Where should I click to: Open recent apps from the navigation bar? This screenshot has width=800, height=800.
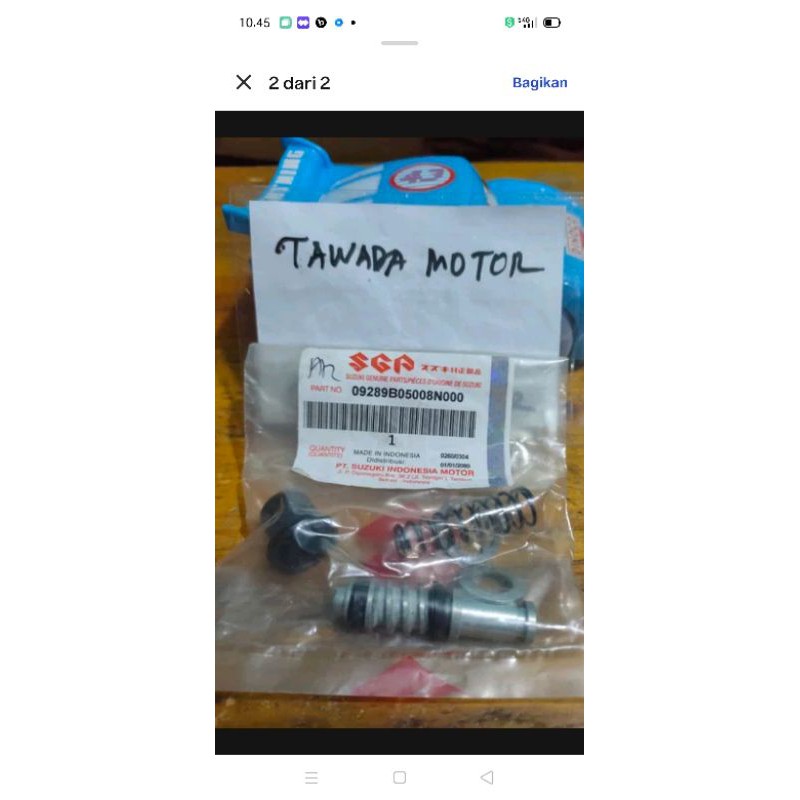pyautogui.click(x=311, y=777)
